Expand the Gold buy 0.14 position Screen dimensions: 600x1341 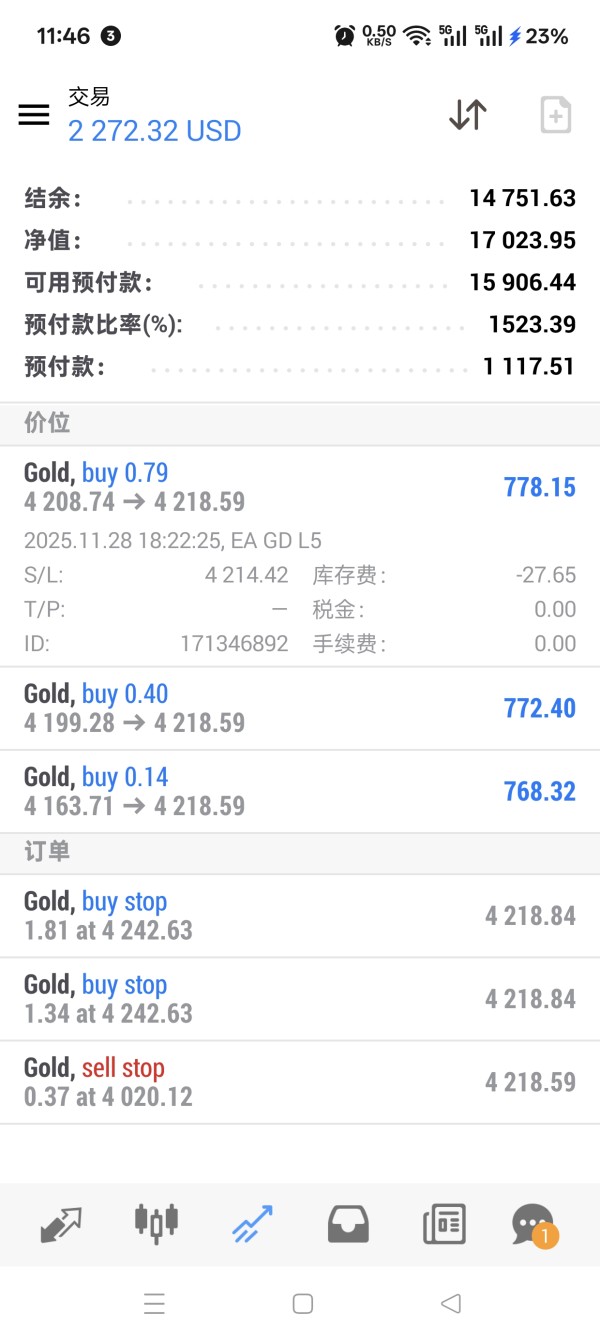point(300,791)
